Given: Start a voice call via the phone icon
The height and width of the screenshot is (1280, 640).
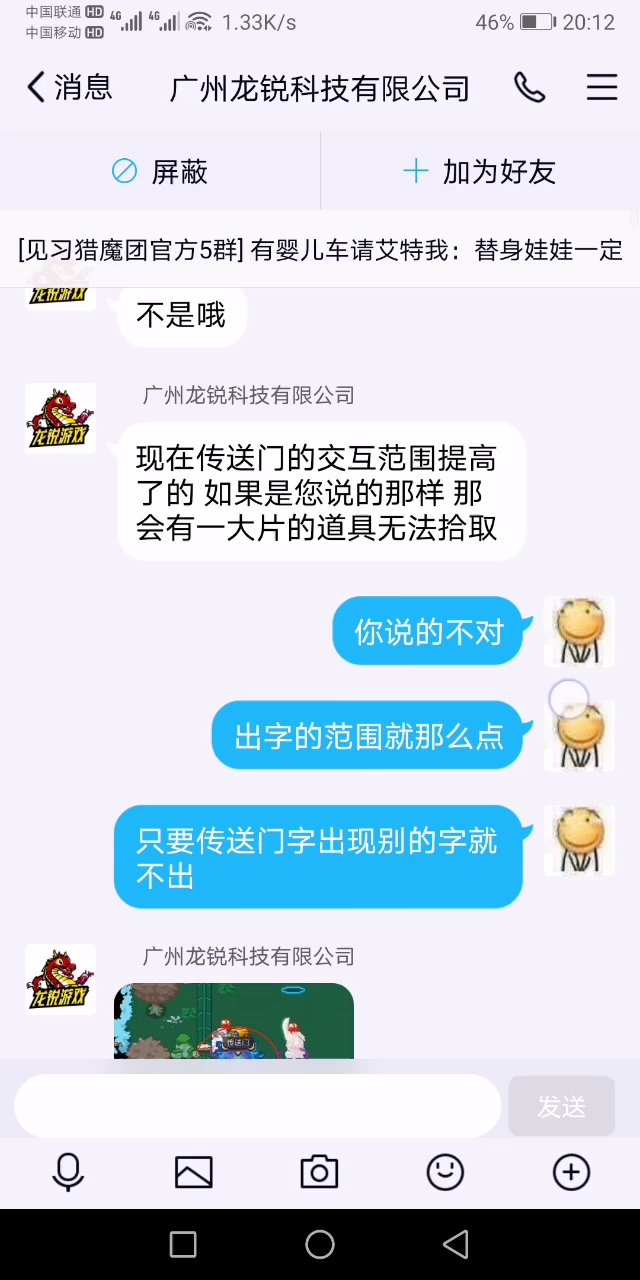Looking at the screenshot, I should click(x=529, y=88).
